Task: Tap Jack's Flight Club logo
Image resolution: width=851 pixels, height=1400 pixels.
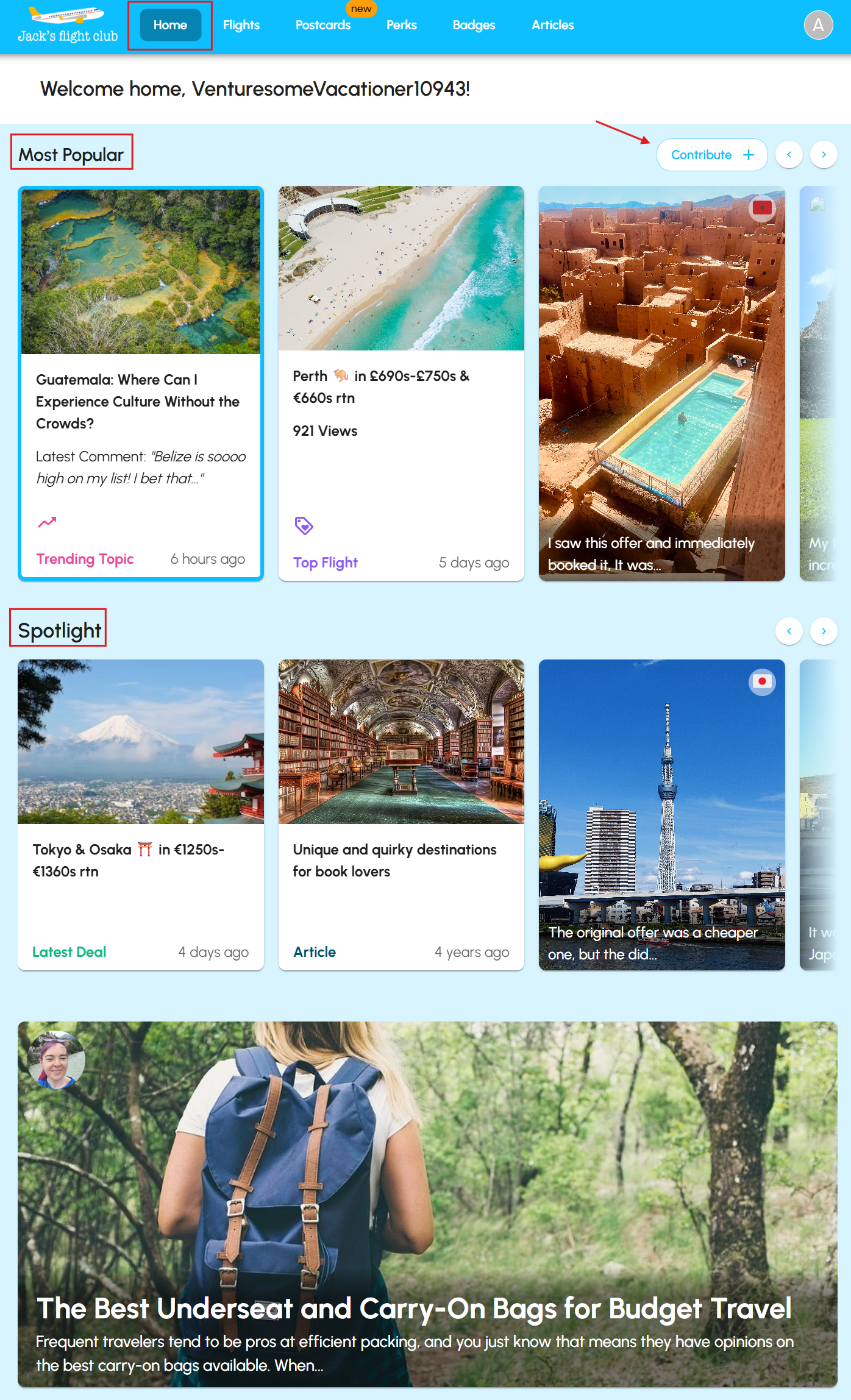Action: [x=67, y=25]
